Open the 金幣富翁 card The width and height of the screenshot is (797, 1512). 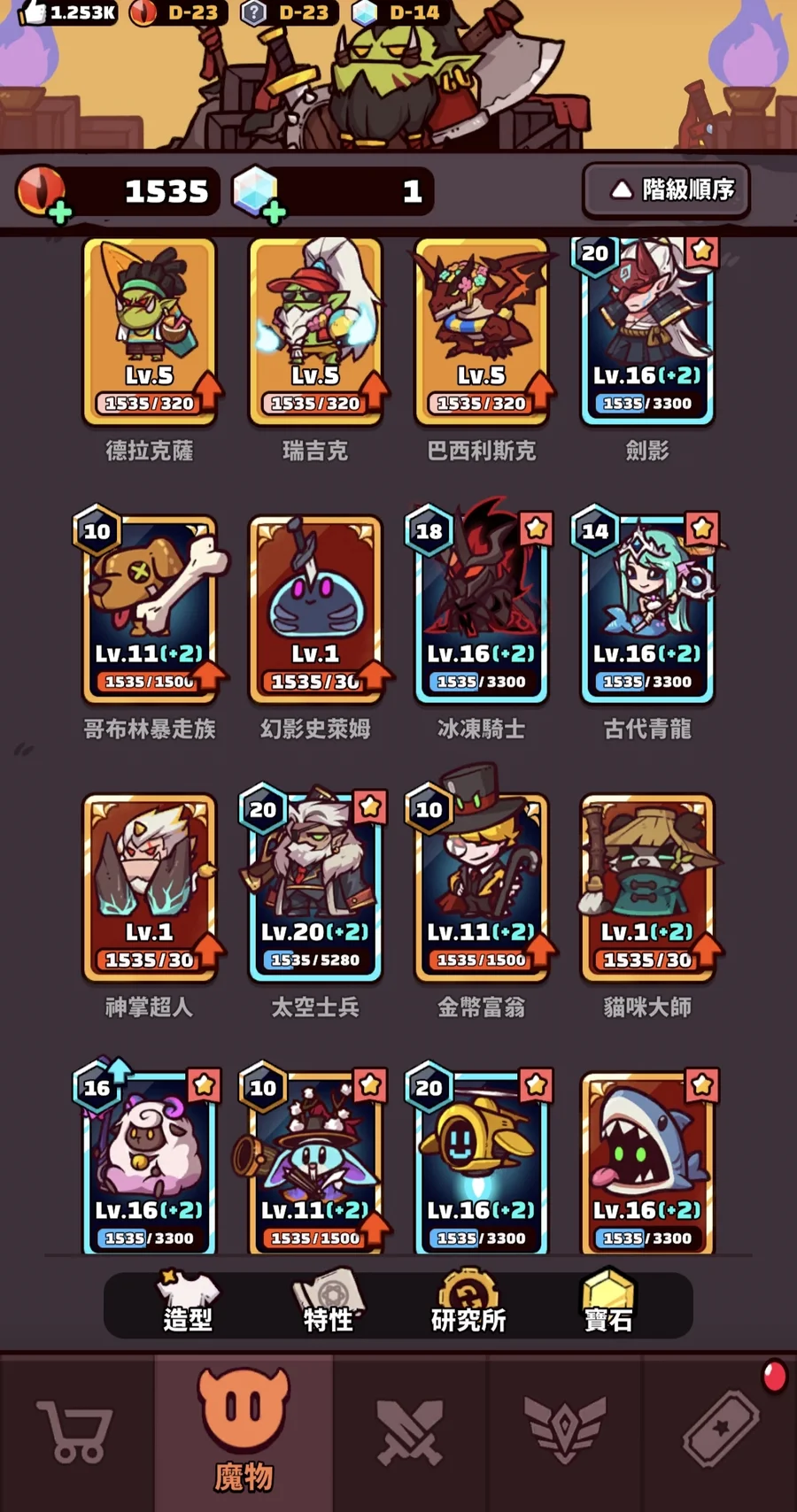click(x=482, y=889)
